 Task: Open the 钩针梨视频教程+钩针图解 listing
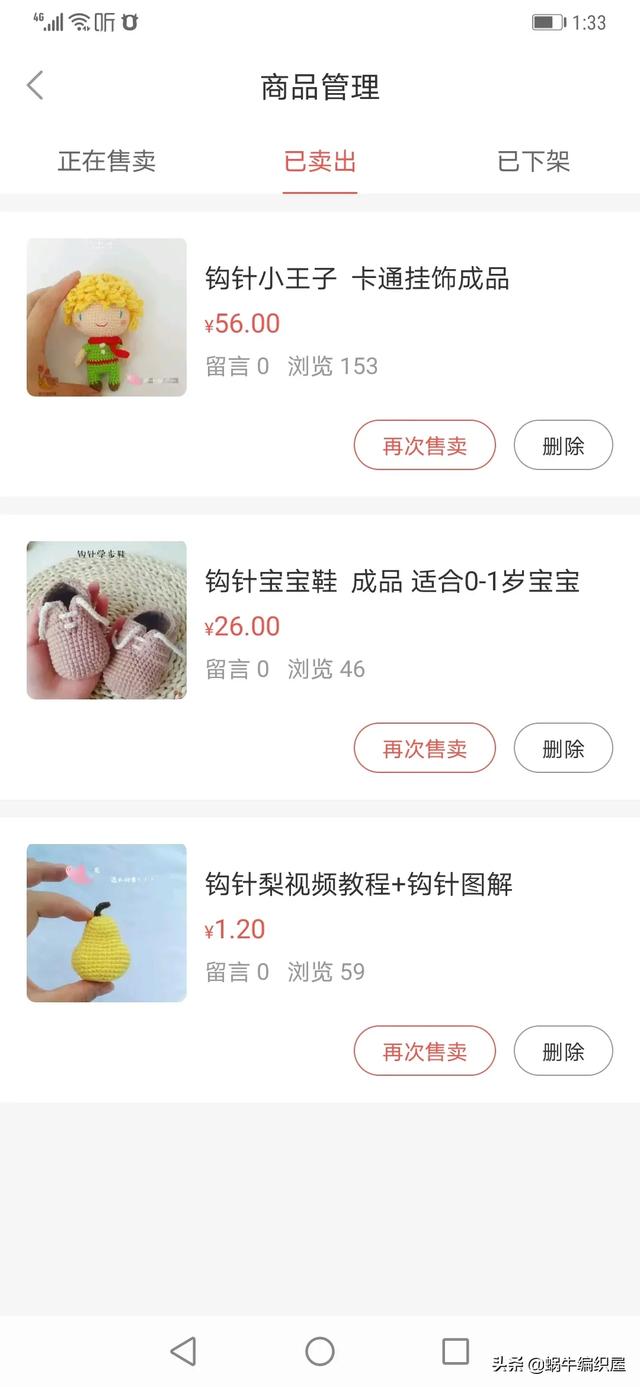[359, 884]
